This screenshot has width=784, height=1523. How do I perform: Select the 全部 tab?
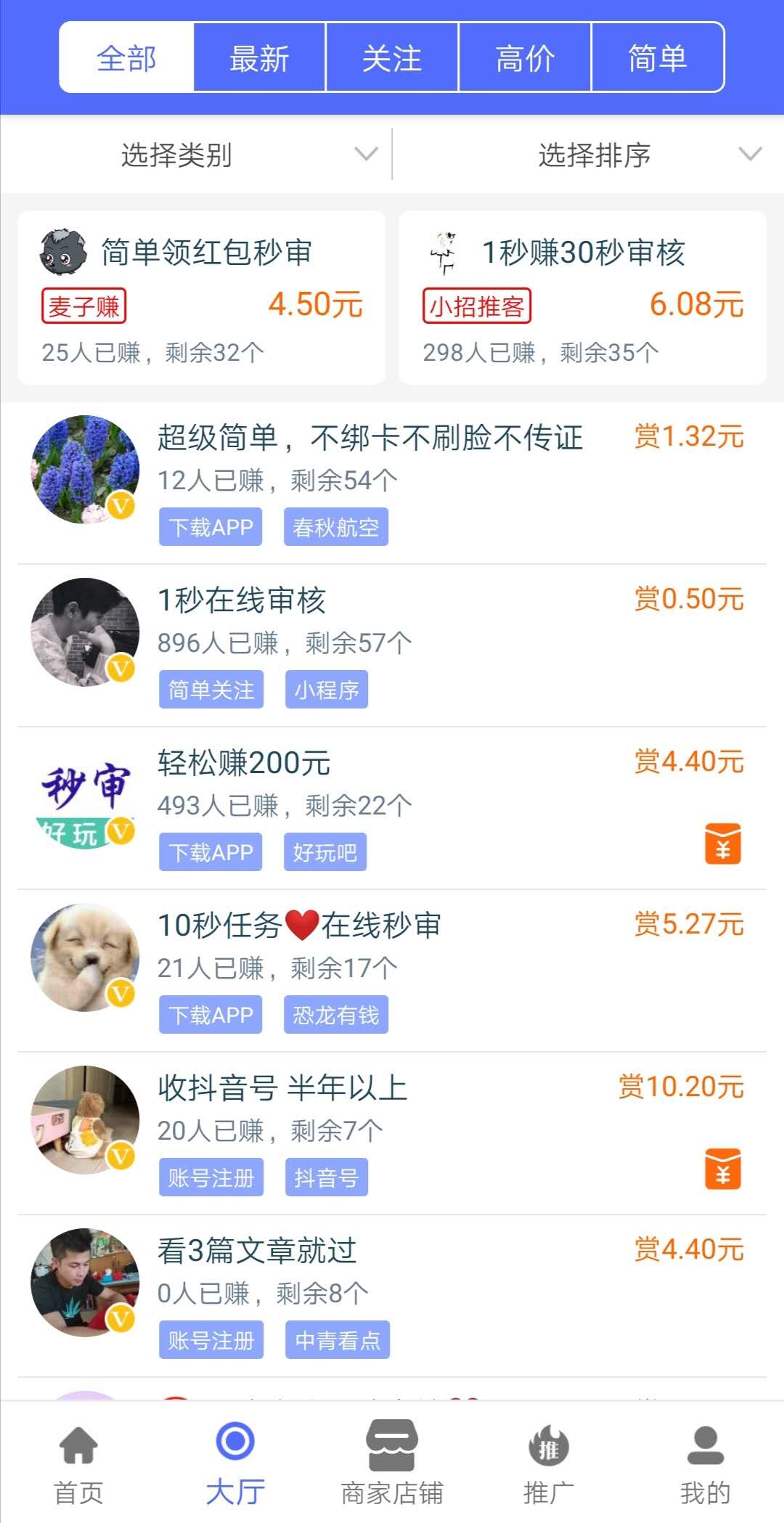point(126,57)
